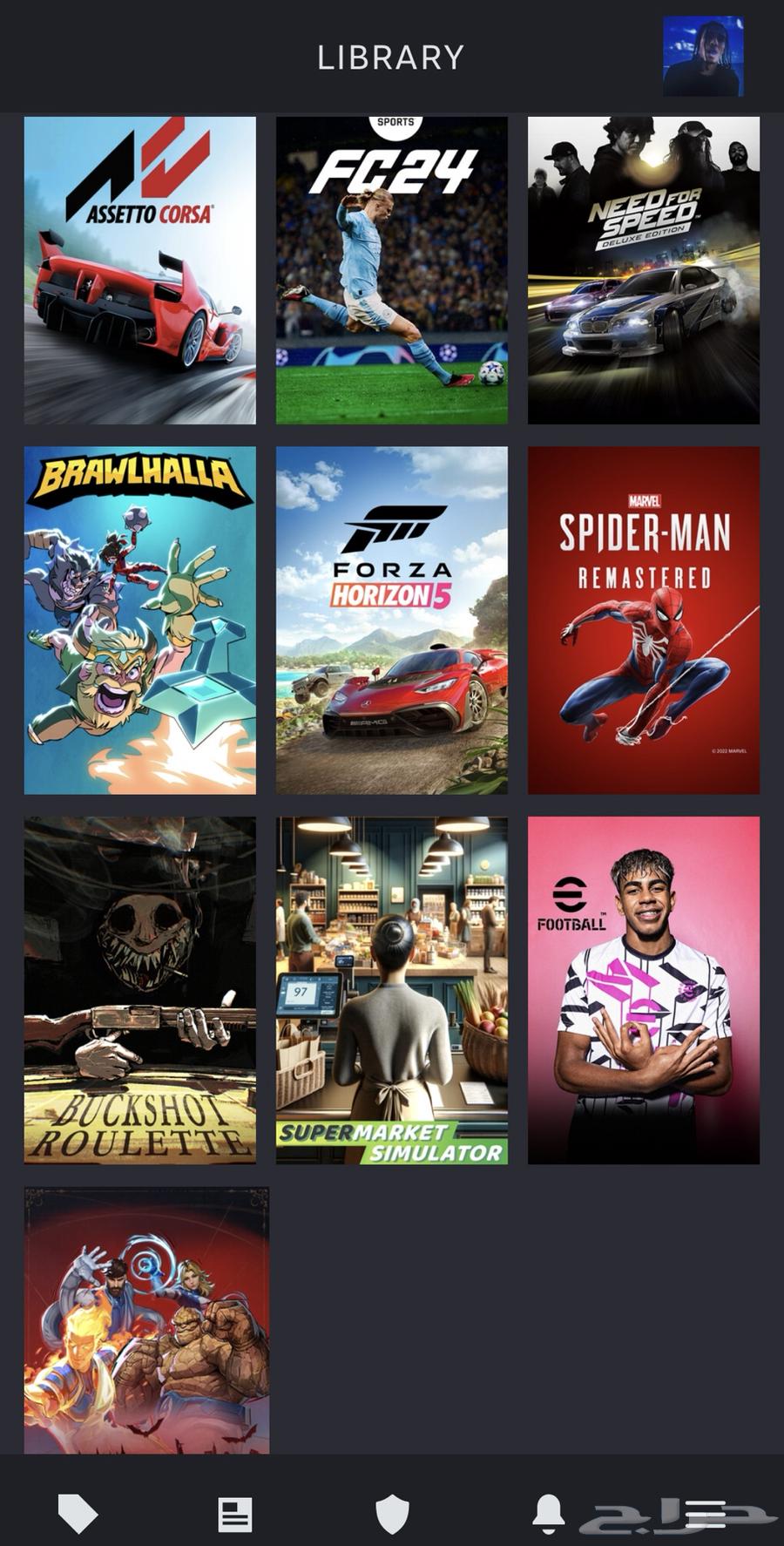This screenshot has width=784, height=1546.
Task: Select Buckshot Roulette
Action: pyautogui.click(x=139, y=989)
